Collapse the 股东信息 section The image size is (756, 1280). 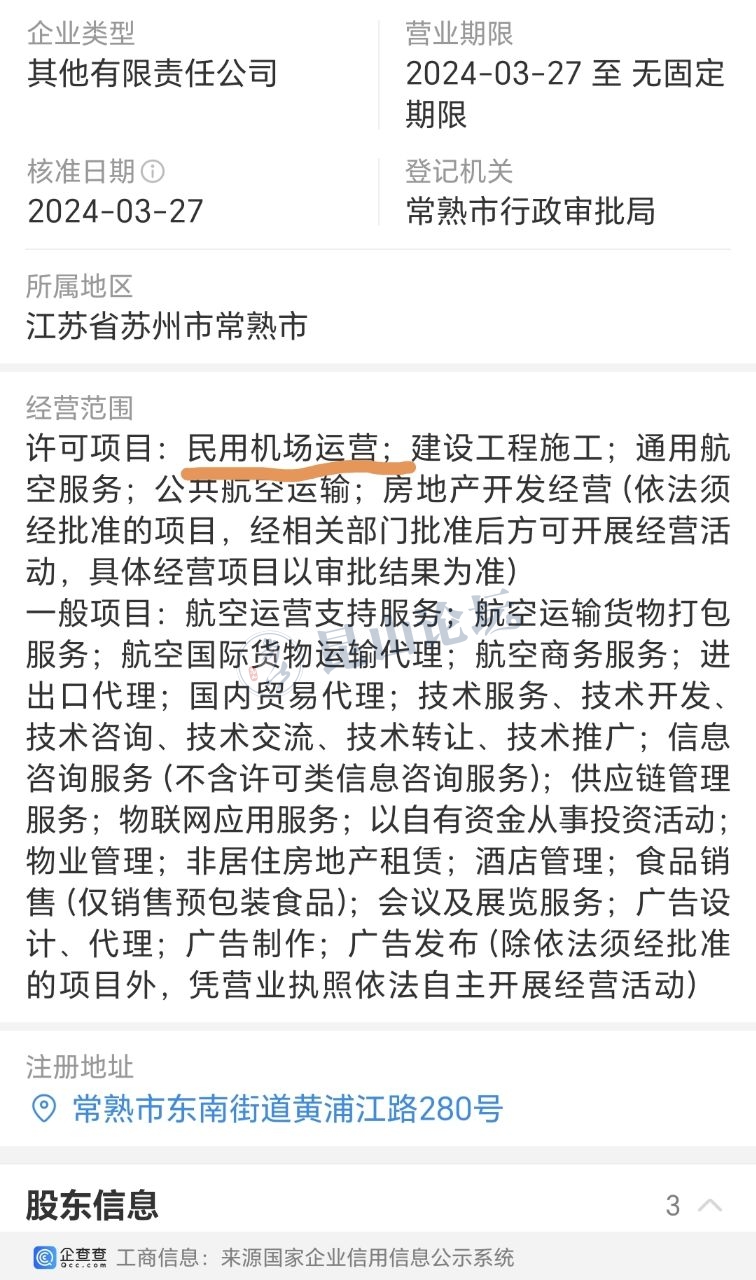[710, 1205]
